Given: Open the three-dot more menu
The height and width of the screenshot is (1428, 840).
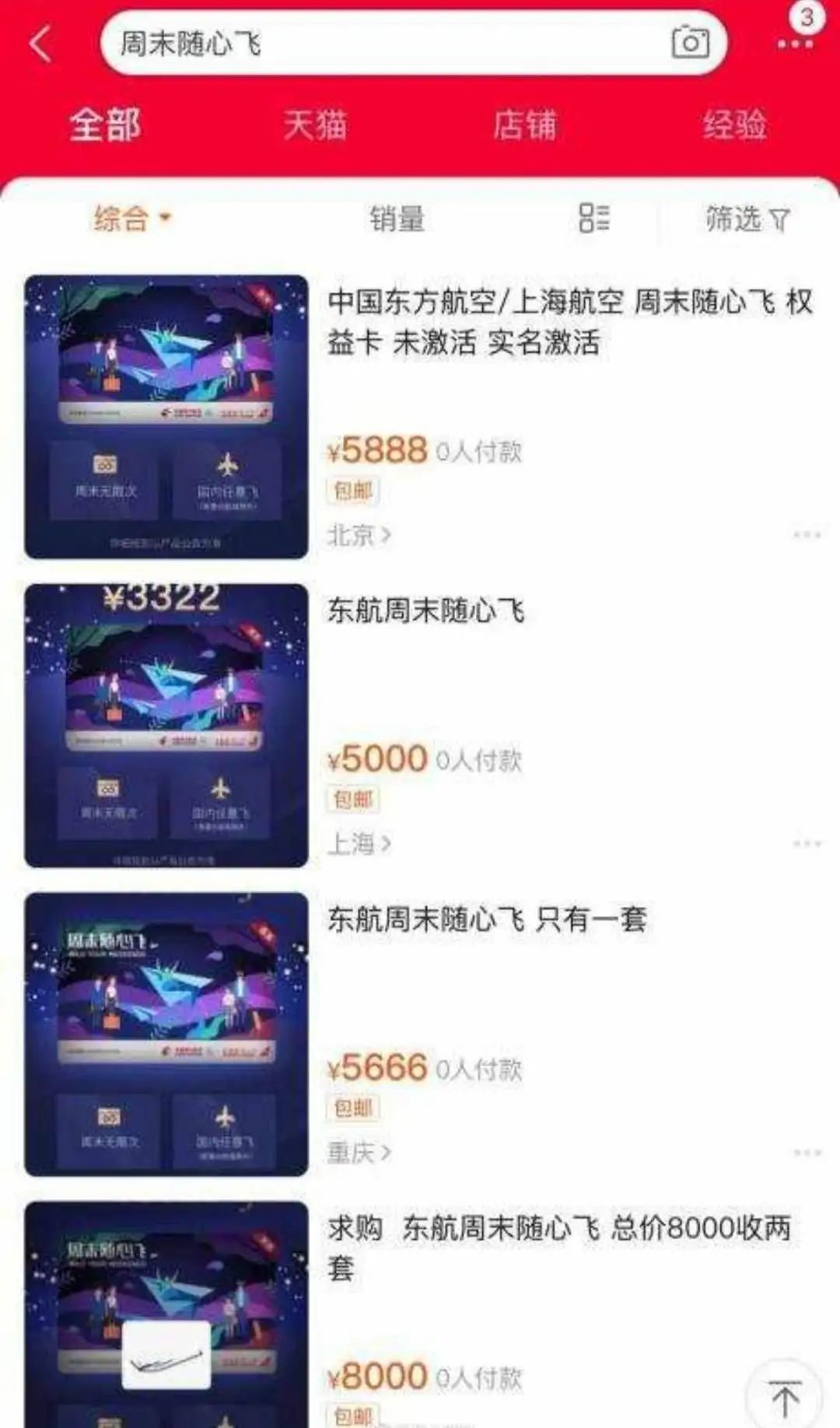Looking at the screenshot, I should [x=795, y=44].
